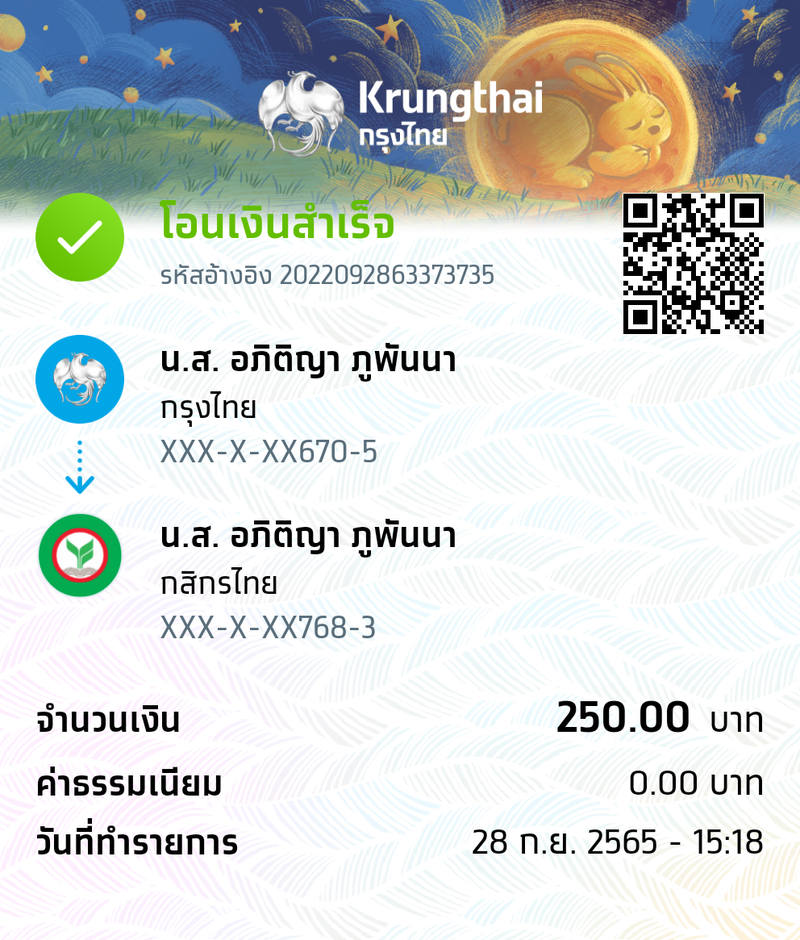Select the green success checkmark icon

coord(78,237)
